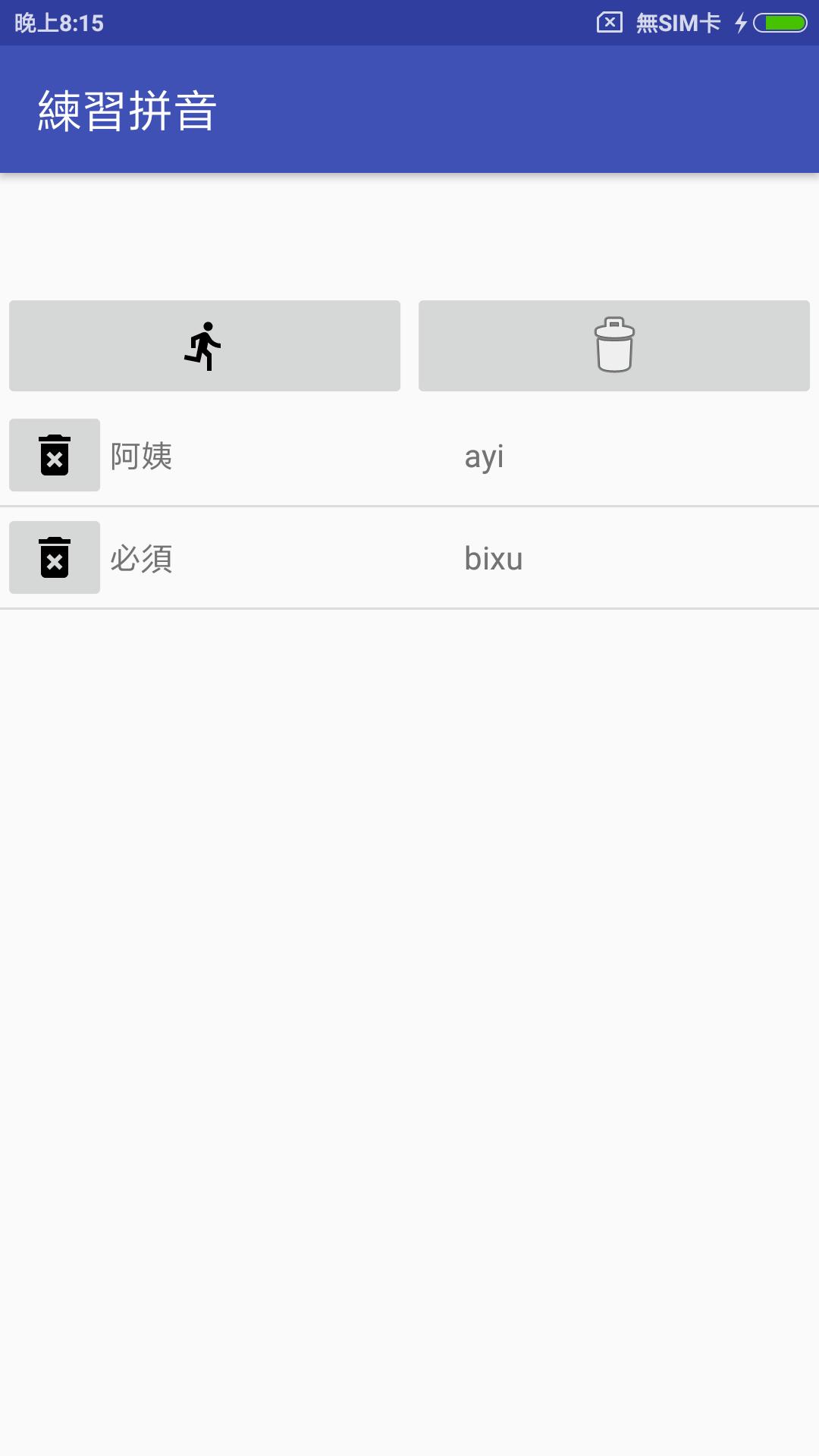Image resolution: width=819 pixels, height=1456 pixels.
Task: Tap the running man button
Action: pos(205,346)
